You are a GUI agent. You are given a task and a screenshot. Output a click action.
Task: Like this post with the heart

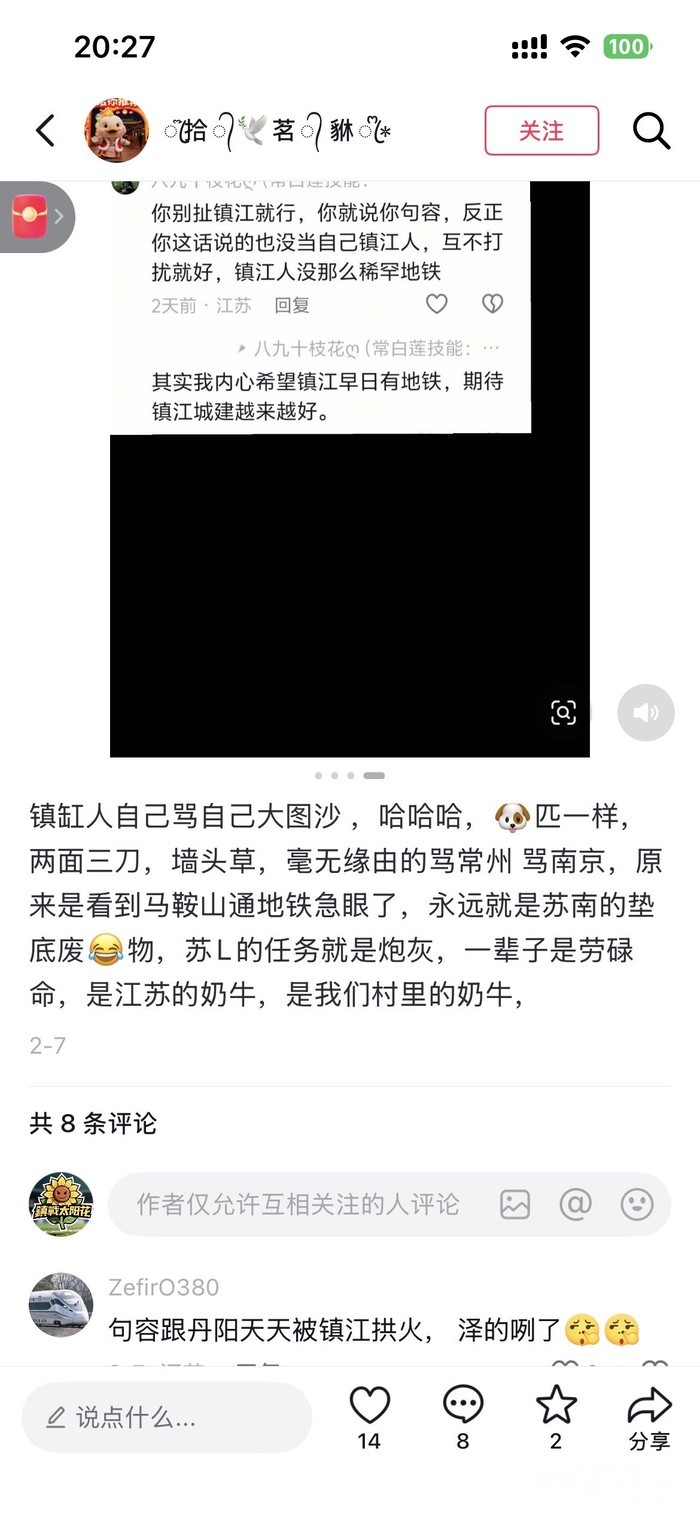click(x=369, y=1405)
